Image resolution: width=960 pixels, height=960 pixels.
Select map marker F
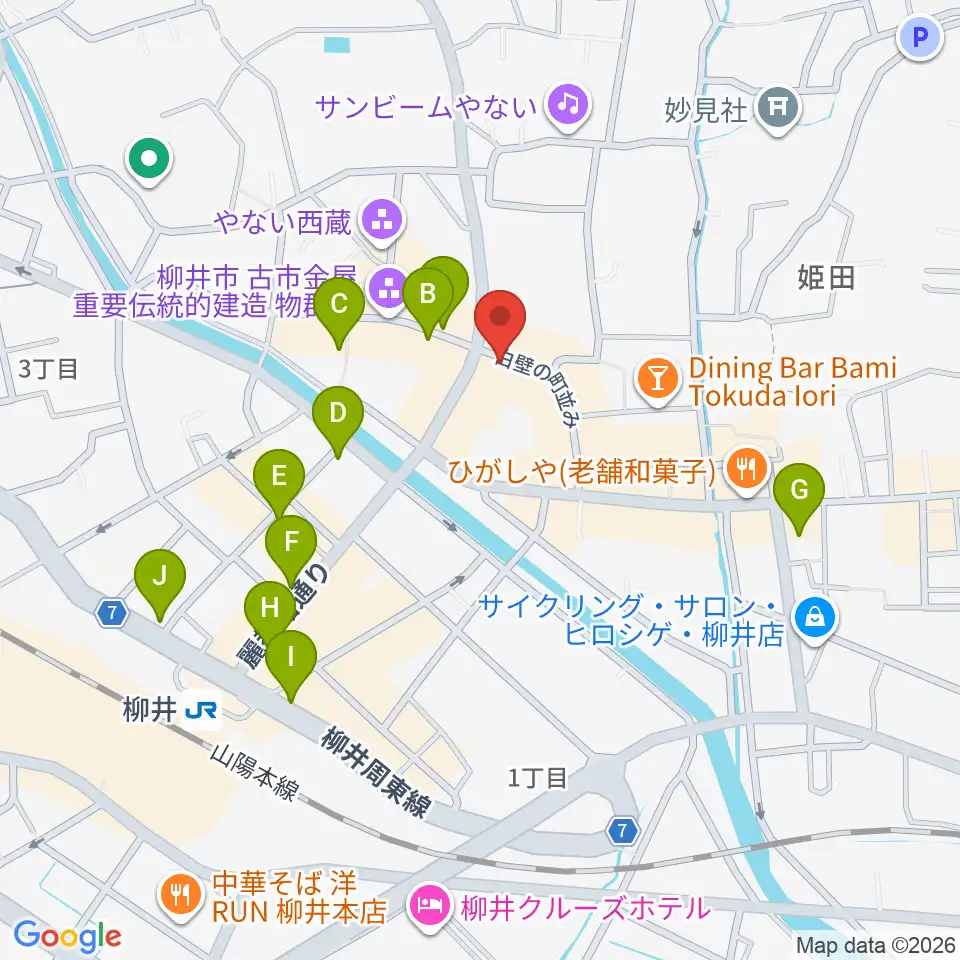(x=291, y=550)
